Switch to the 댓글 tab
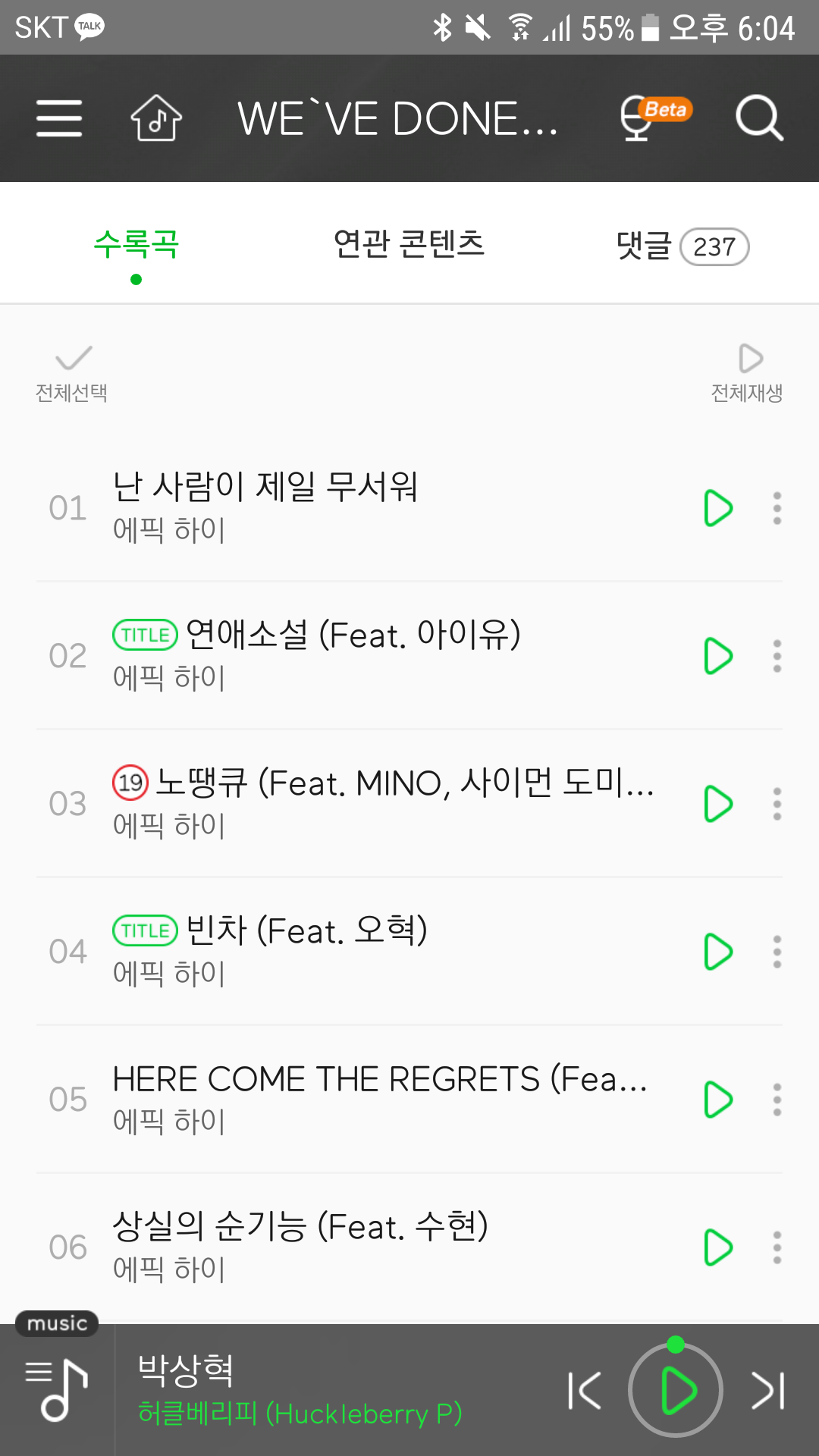 [x=682, y=246]
